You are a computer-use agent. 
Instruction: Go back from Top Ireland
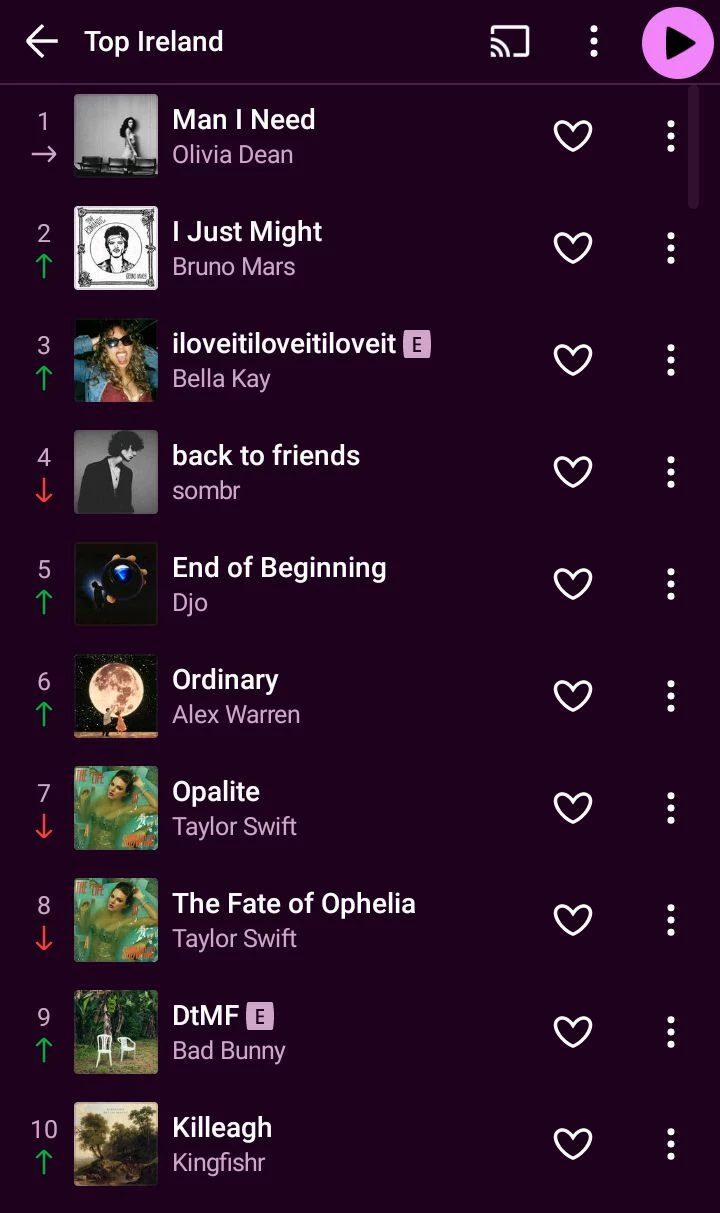point(42,42)
